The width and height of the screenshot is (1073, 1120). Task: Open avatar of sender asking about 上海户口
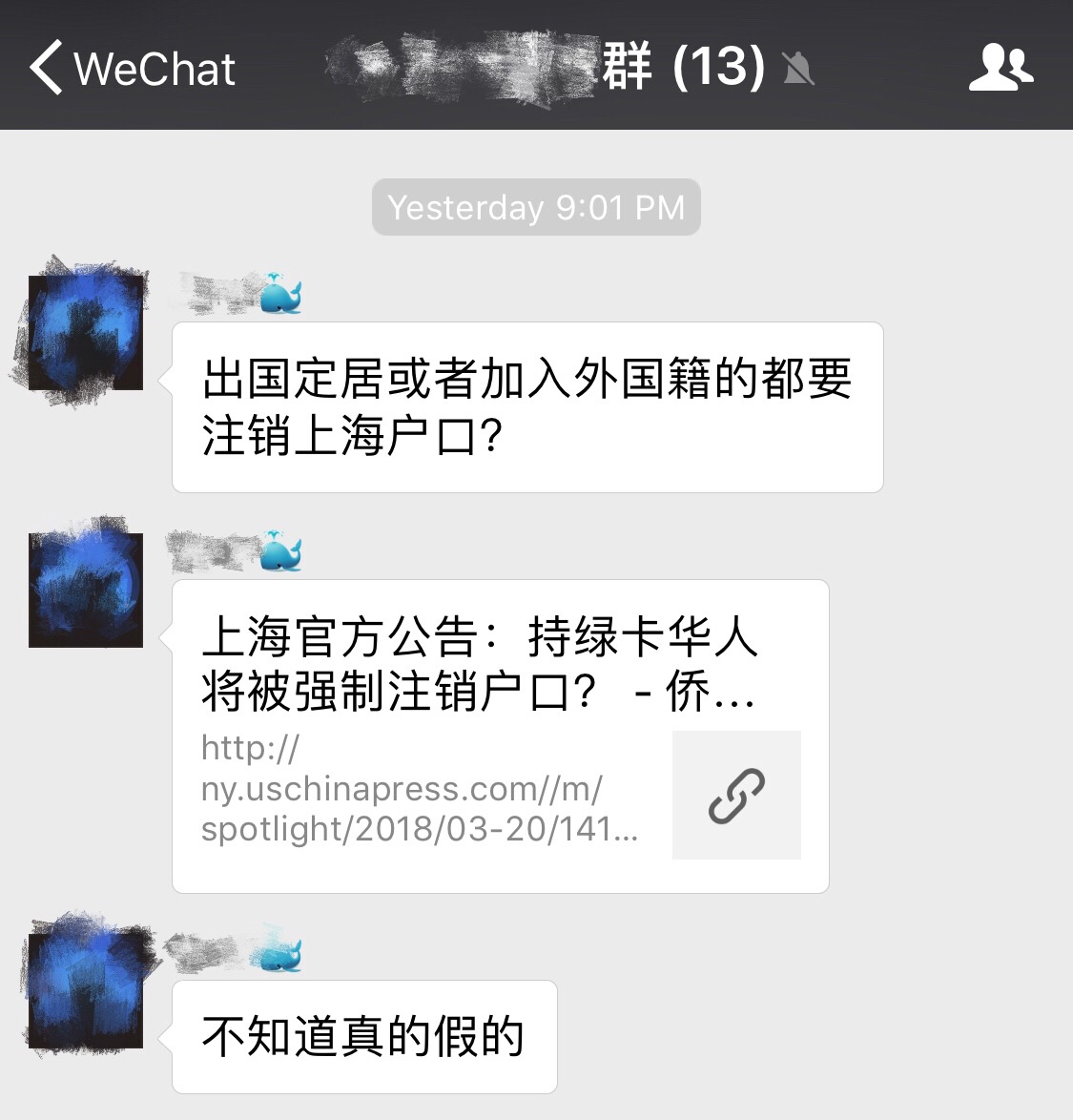(x=86, y=332)
